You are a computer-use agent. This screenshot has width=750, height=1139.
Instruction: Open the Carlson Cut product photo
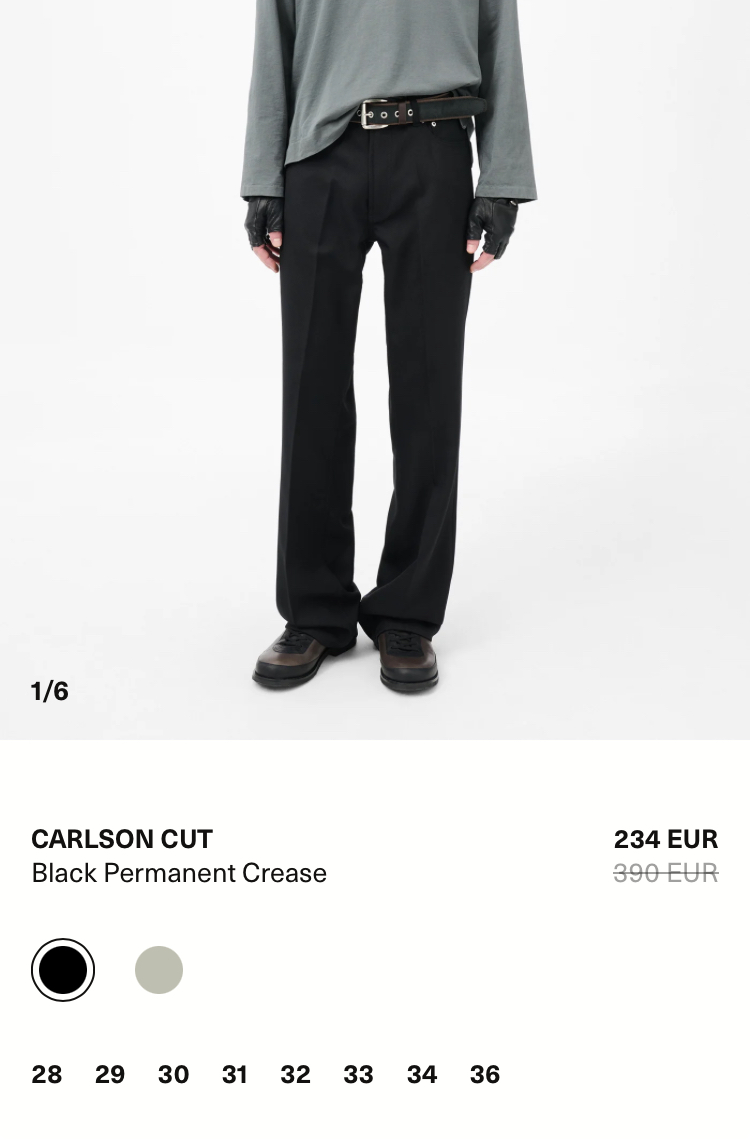(x=375, y=370)
